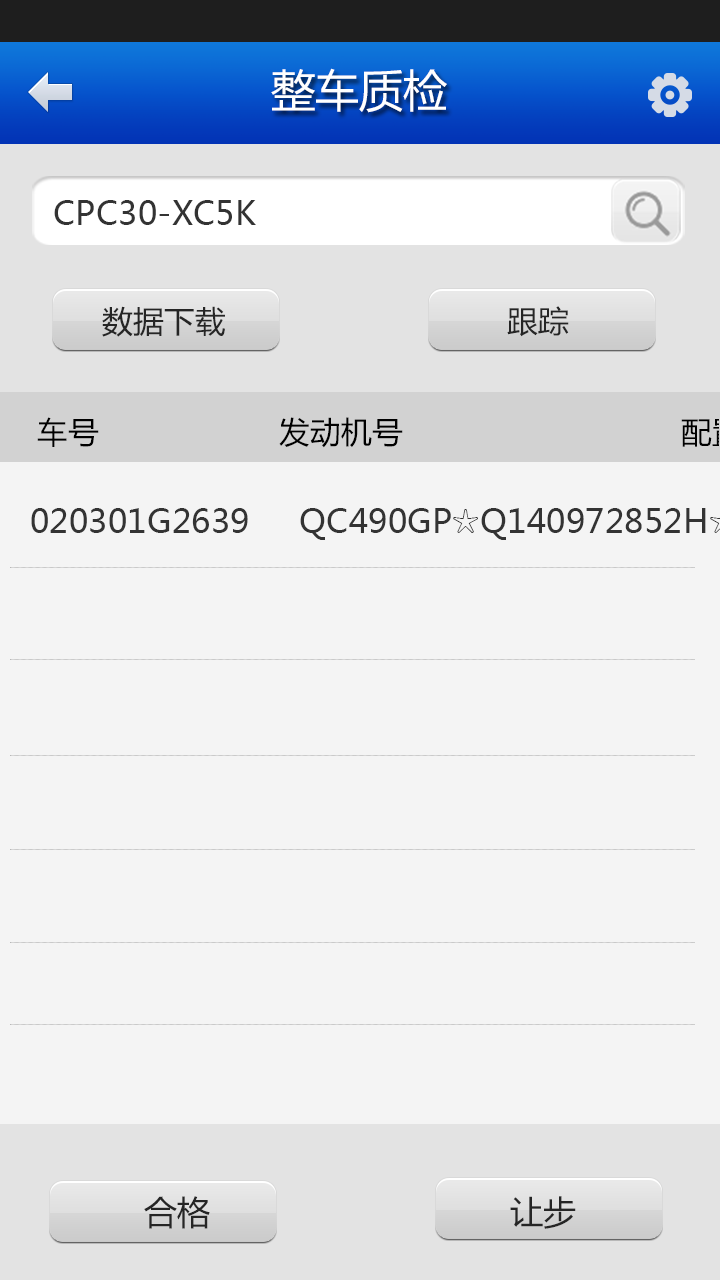
Task: Tap the 跟踪 button
Action: click(x=541, y=321)
